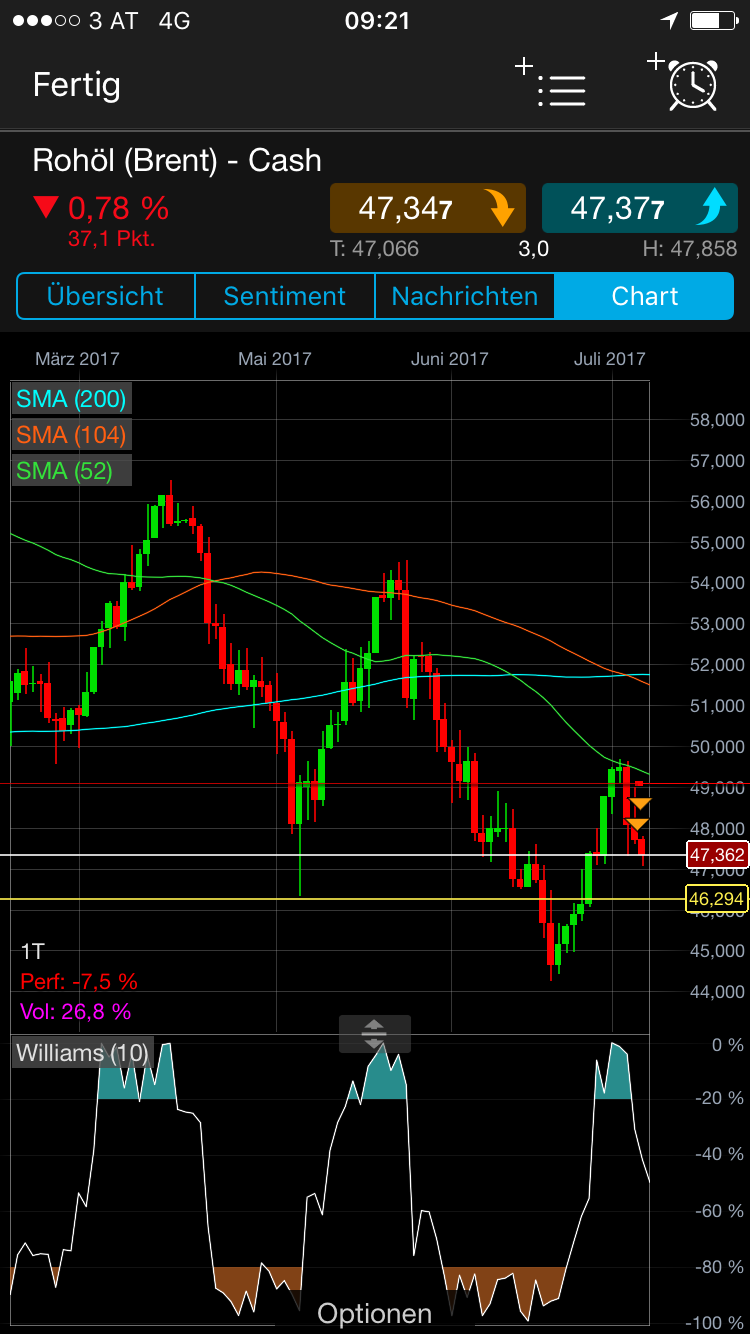Open chart Optionen

[x=374, y=1313]
